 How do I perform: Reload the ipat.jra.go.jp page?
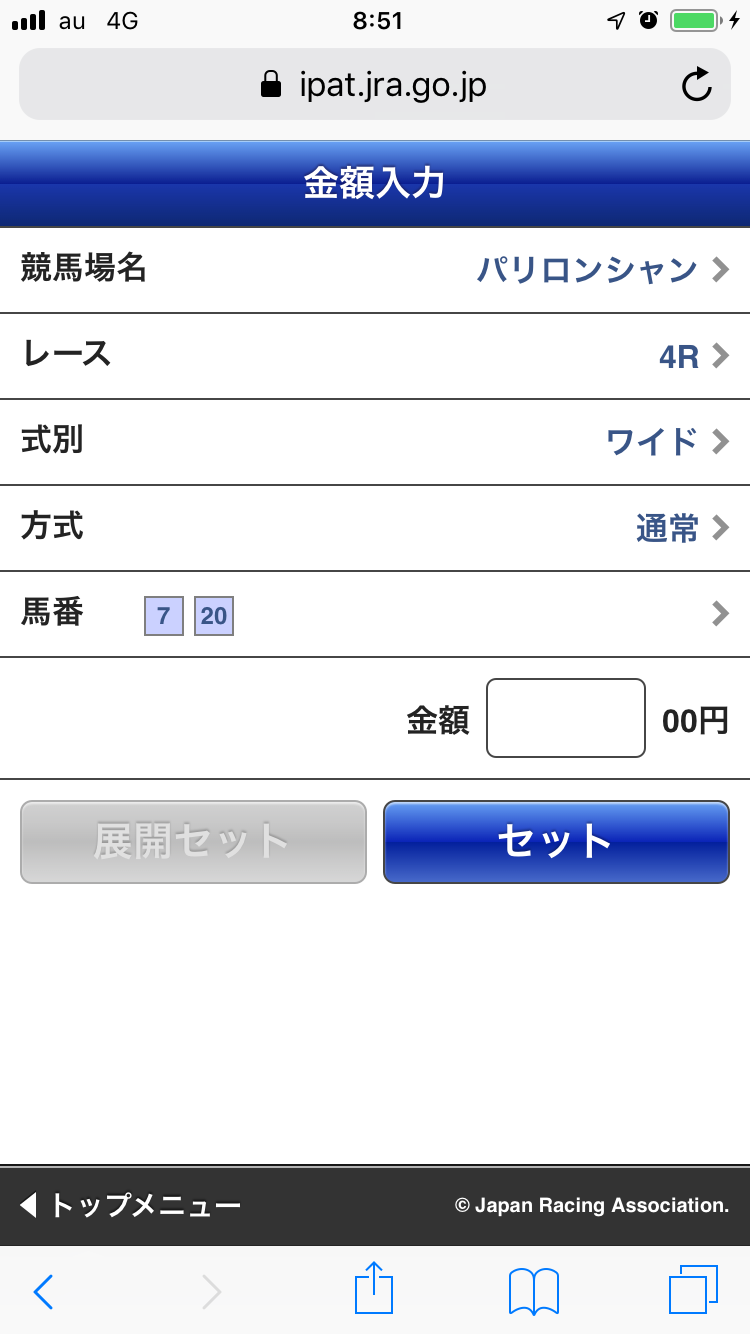698,84
